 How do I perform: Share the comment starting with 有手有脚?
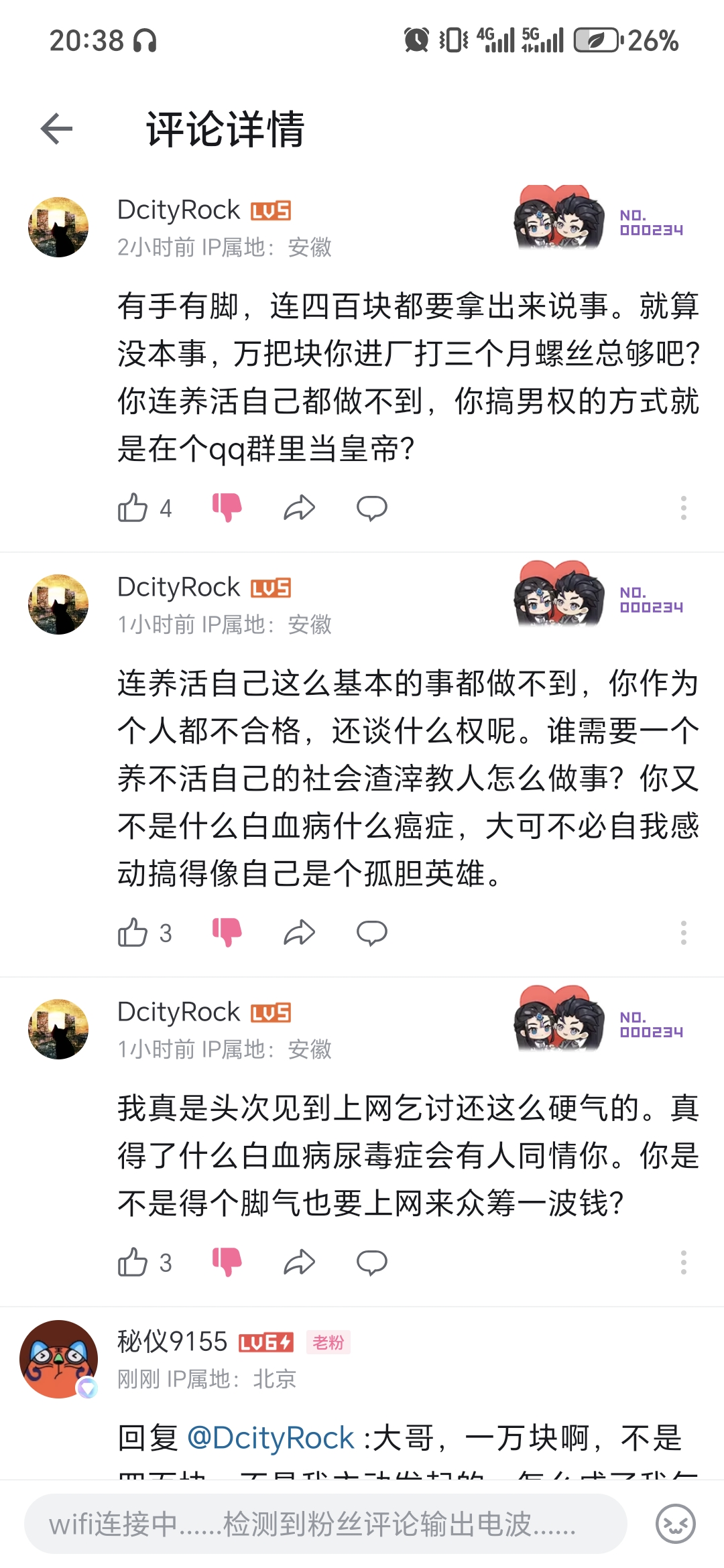point(299,508)
